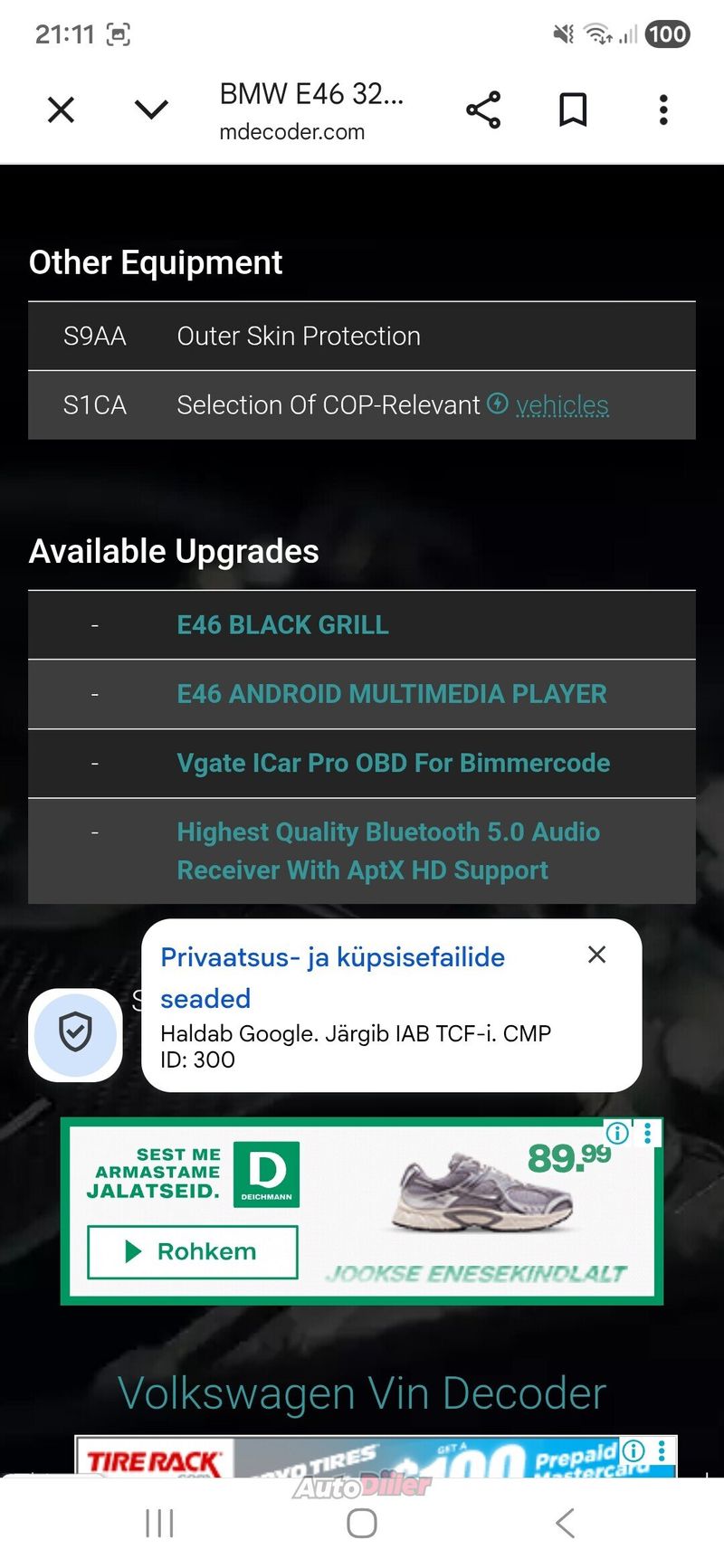Tap the privacy shield button
The height and width of the screenshot is (1568, 724).
point(75,1033)
